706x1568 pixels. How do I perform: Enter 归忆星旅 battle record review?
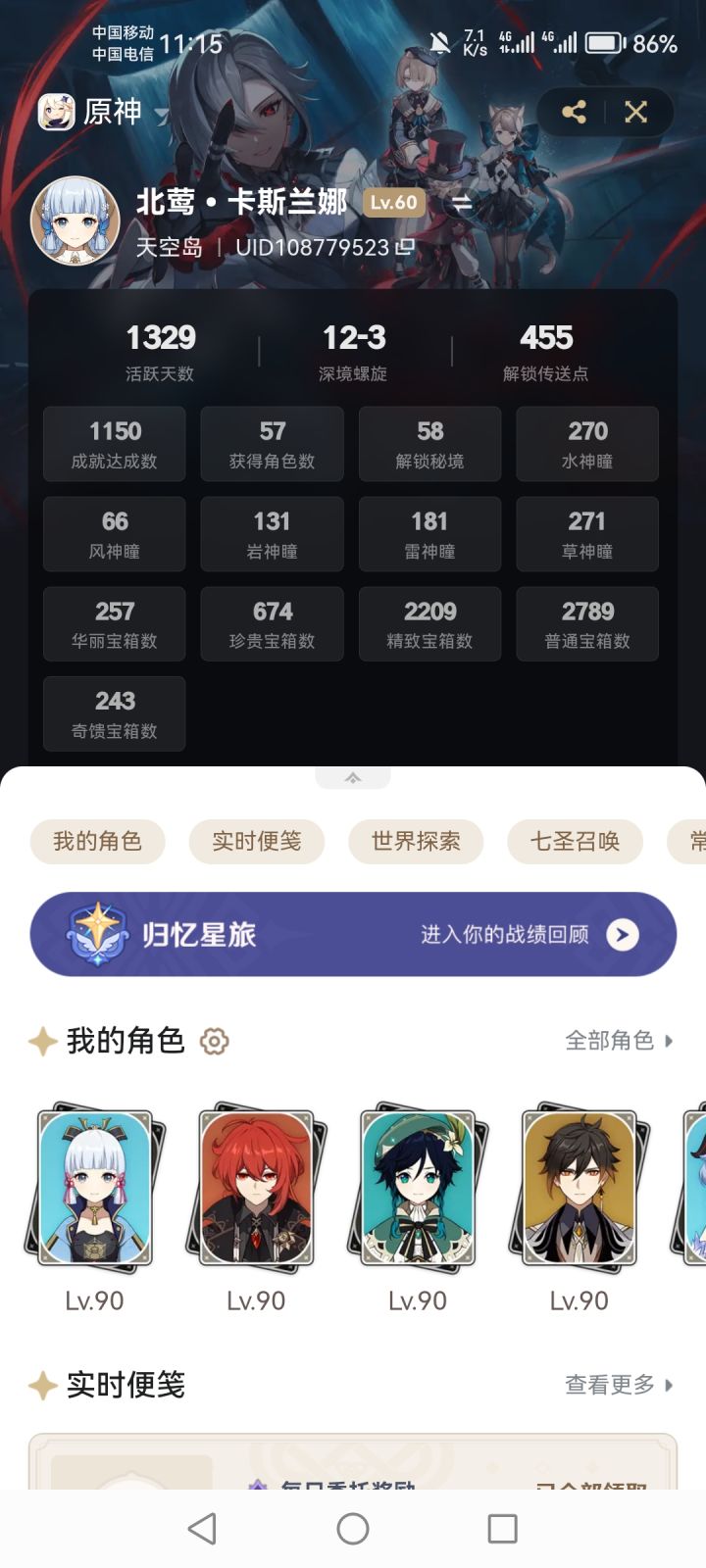pos(621,934)
